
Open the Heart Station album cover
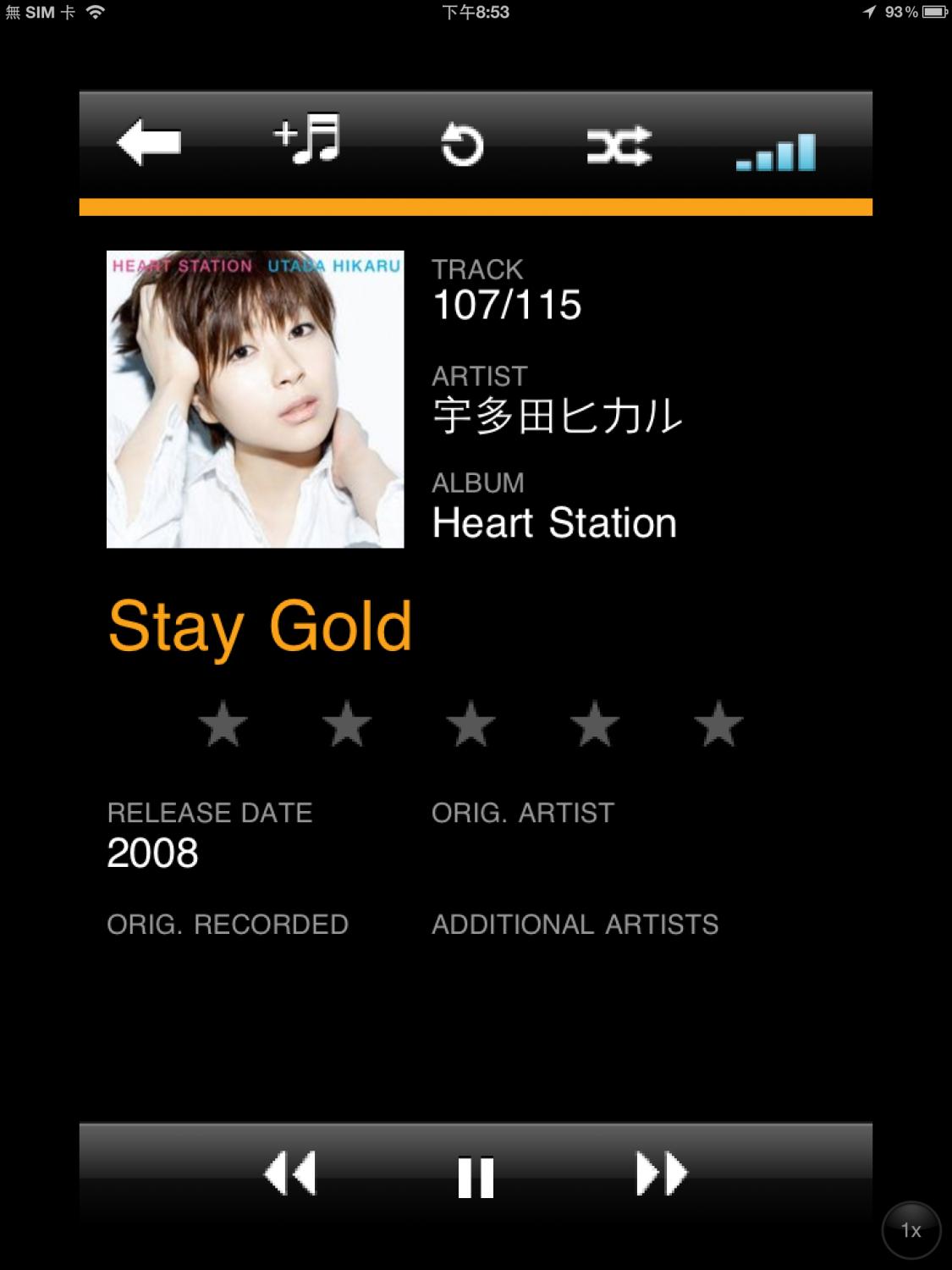coord(255,399)
